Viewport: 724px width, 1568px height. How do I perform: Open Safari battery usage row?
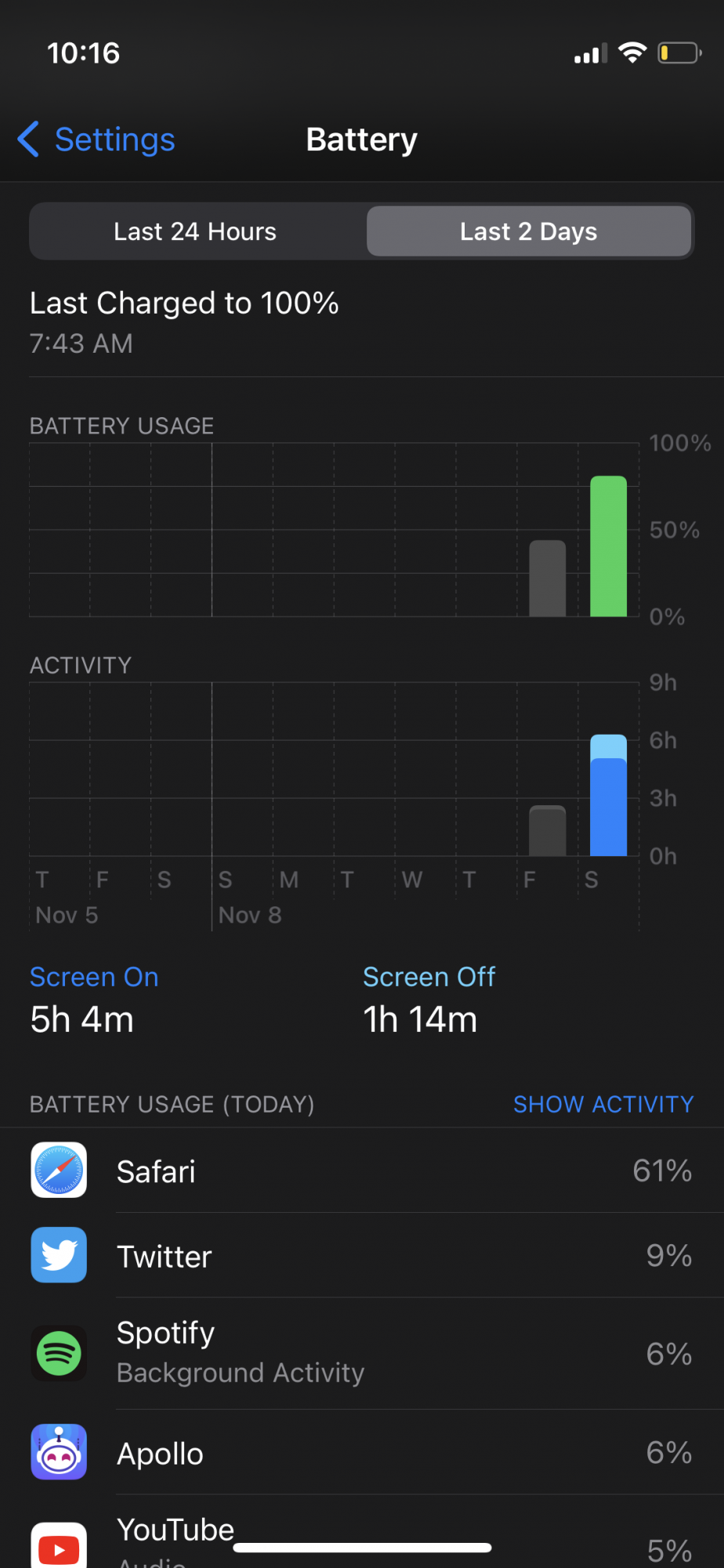pos(362,1171)
